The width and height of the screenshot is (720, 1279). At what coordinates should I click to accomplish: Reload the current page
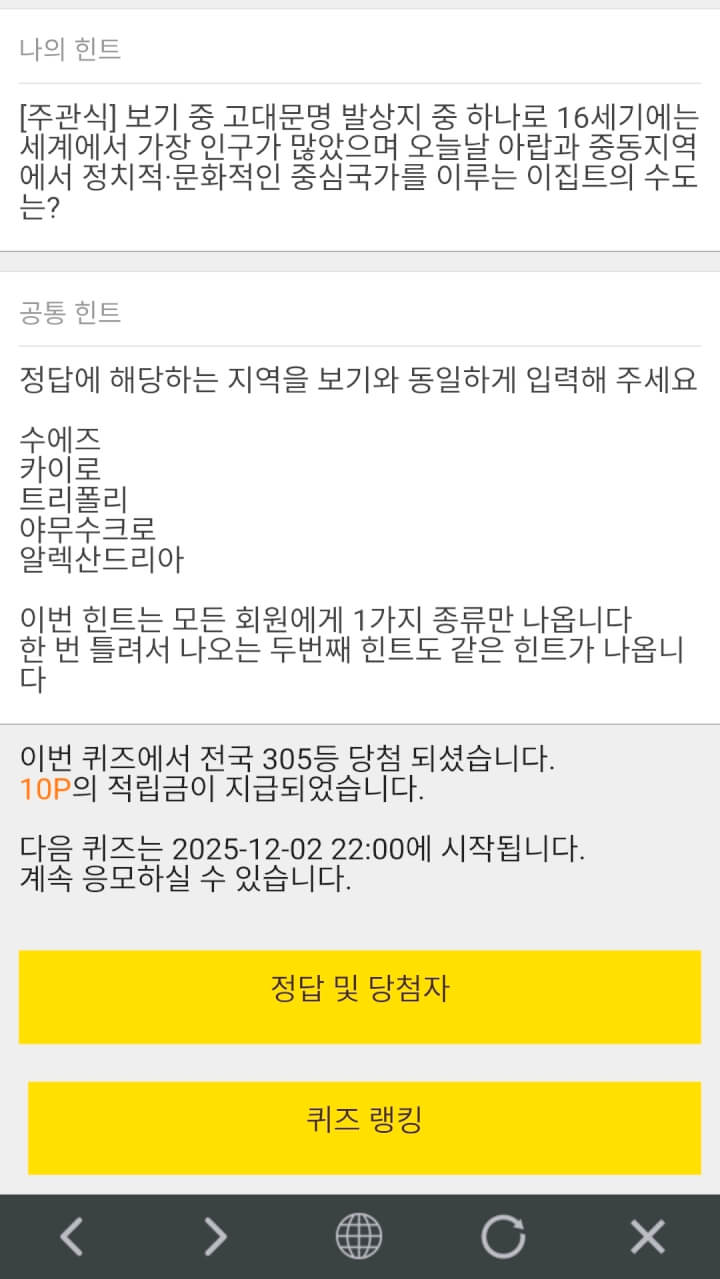503,1237
